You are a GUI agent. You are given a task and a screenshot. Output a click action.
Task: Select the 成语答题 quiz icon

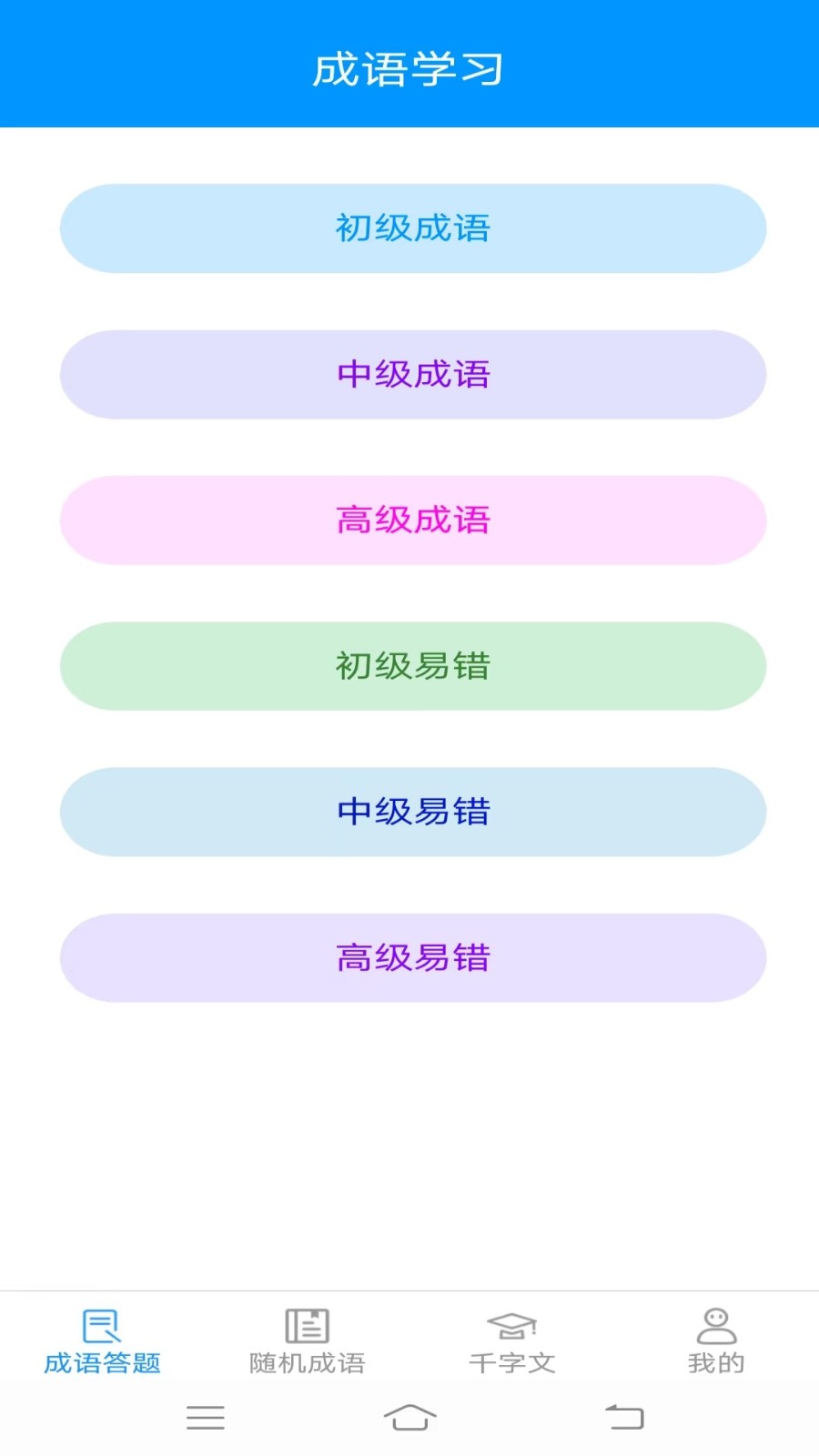pos(100,1328)
